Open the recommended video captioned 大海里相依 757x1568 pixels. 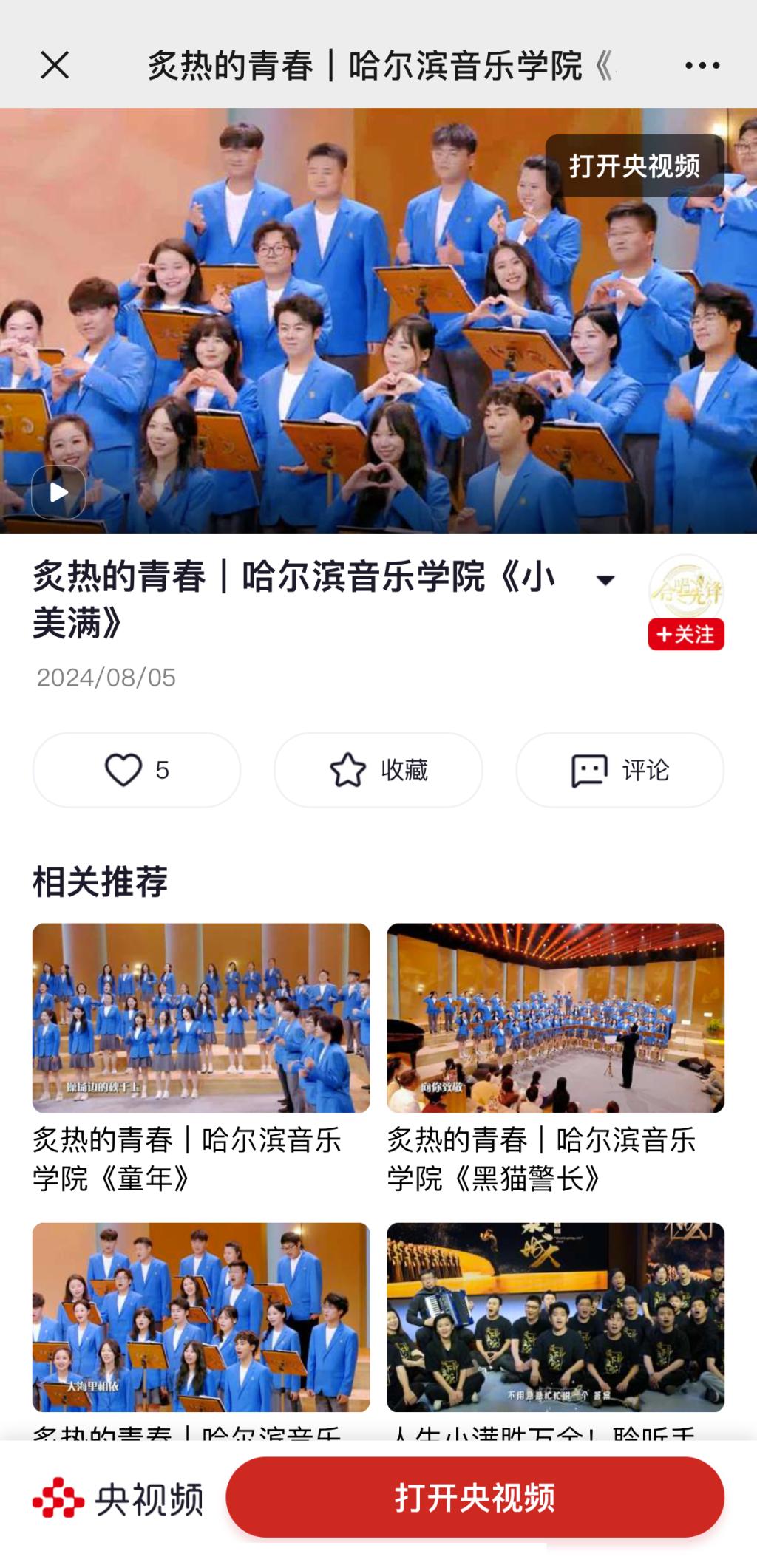[x=201, y=1317]
